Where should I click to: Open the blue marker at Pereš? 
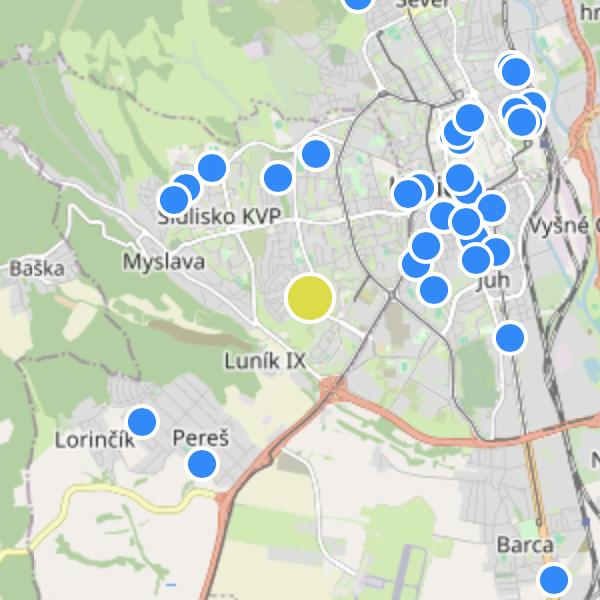(202, 463)
